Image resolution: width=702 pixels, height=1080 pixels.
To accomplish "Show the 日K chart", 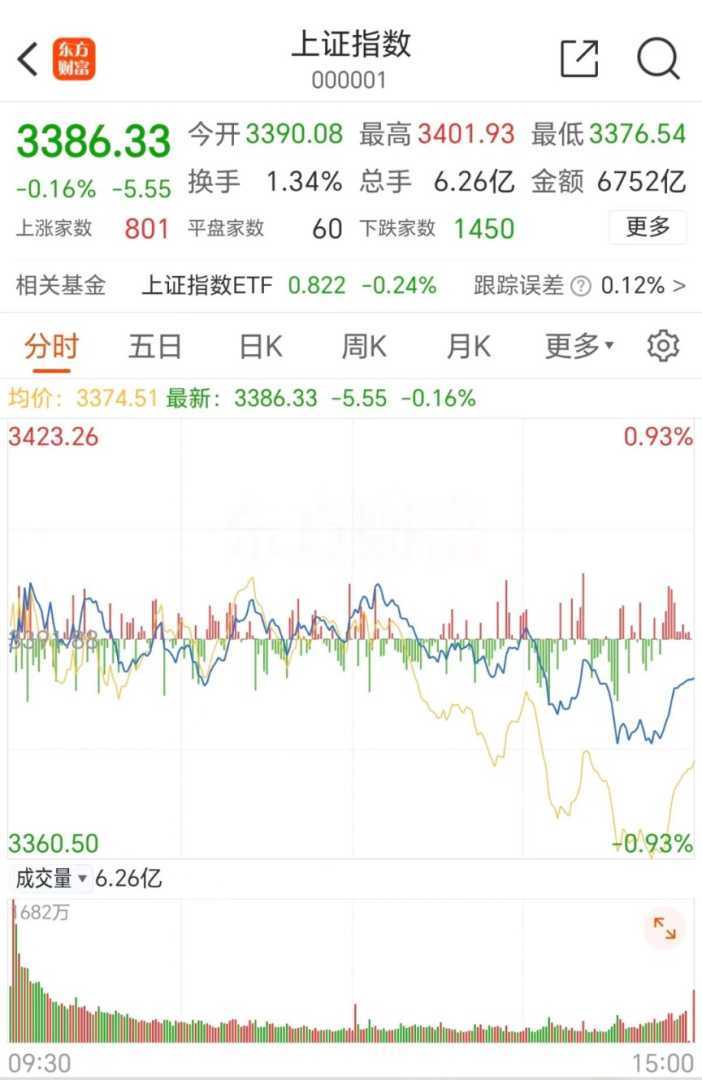I will coord(260,347).
